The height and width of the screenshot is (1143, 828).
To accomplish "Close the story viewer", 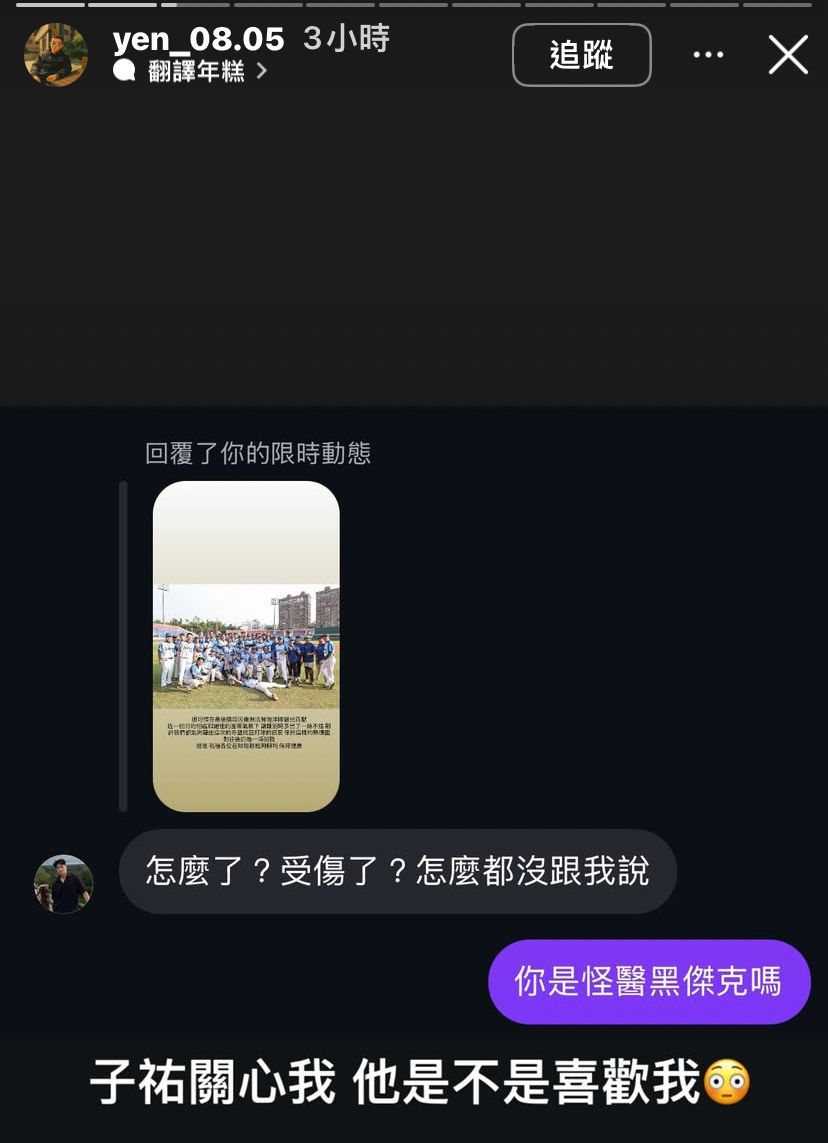I will click(x=788, y=55).
